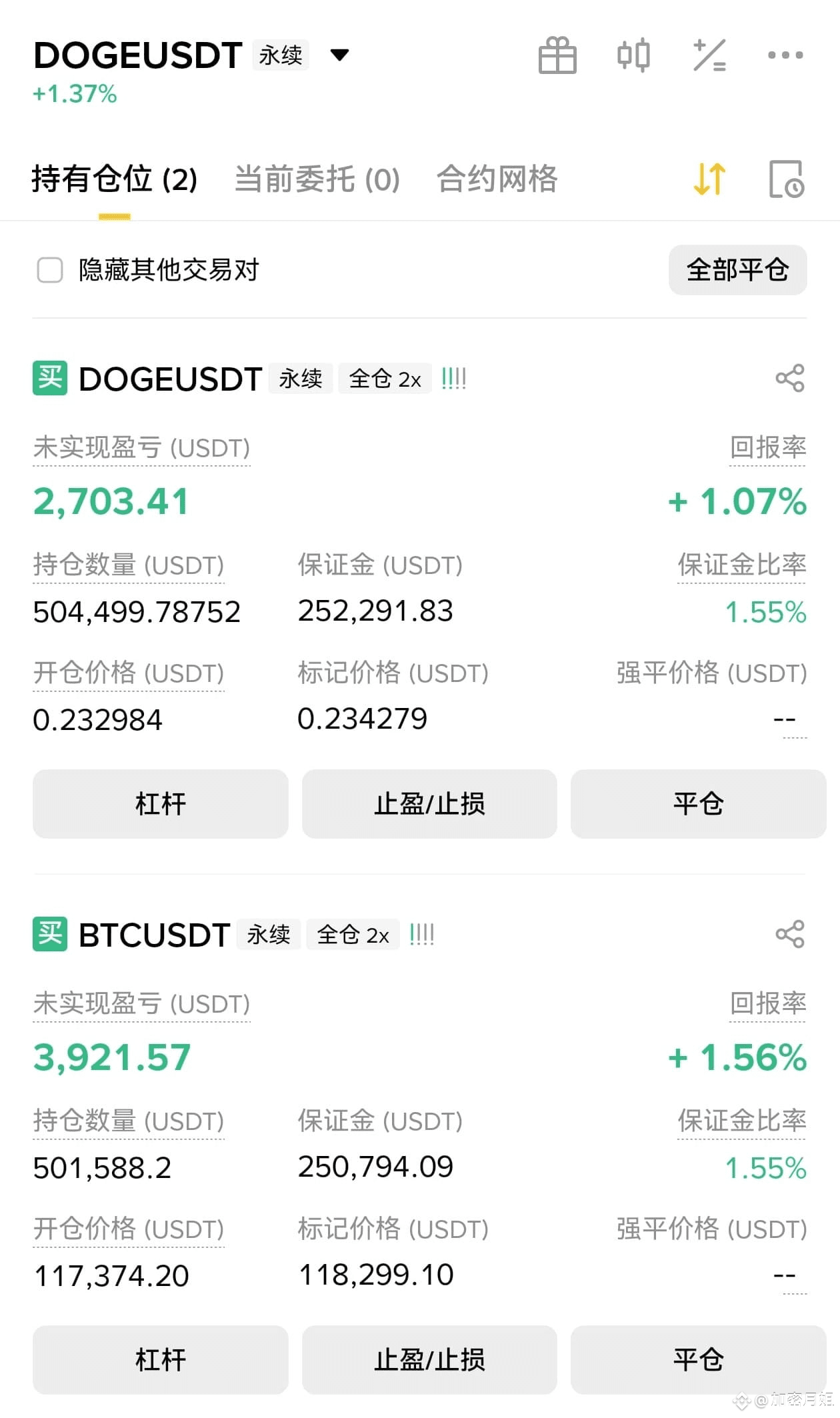Tap 平仓 on the DOGEUSDT position
Image resolution: width=840 pixels, height=1418 pixels.
tap(699, 803)
